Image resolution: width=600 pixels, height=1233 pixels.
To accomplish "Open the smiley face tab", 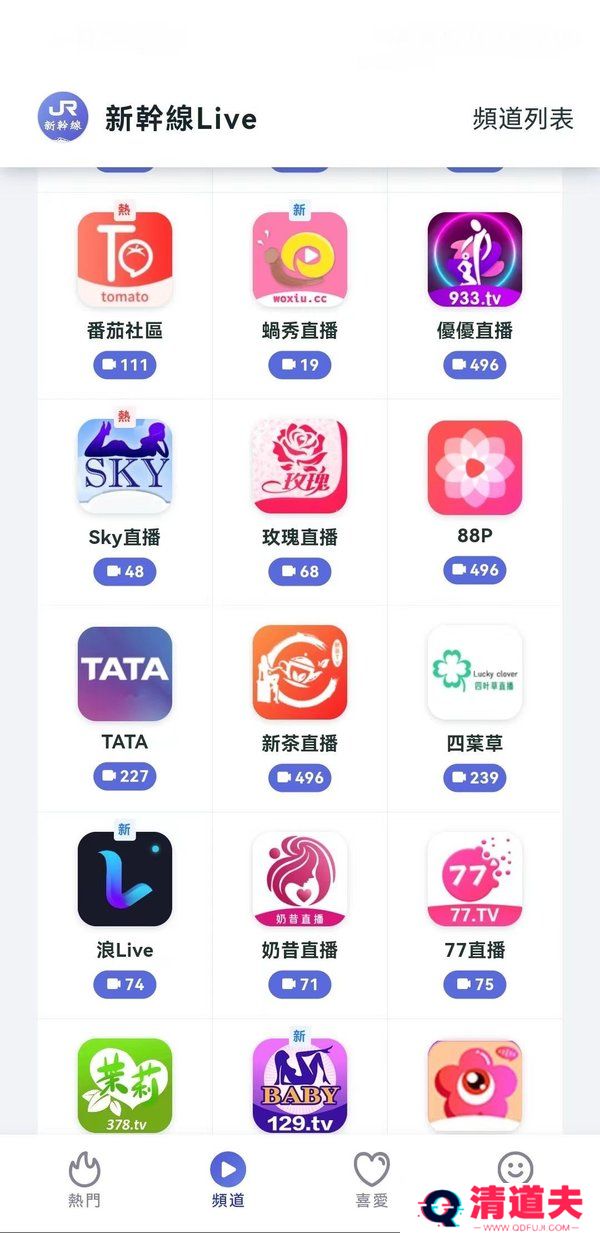I will [x=515, y=1168].
